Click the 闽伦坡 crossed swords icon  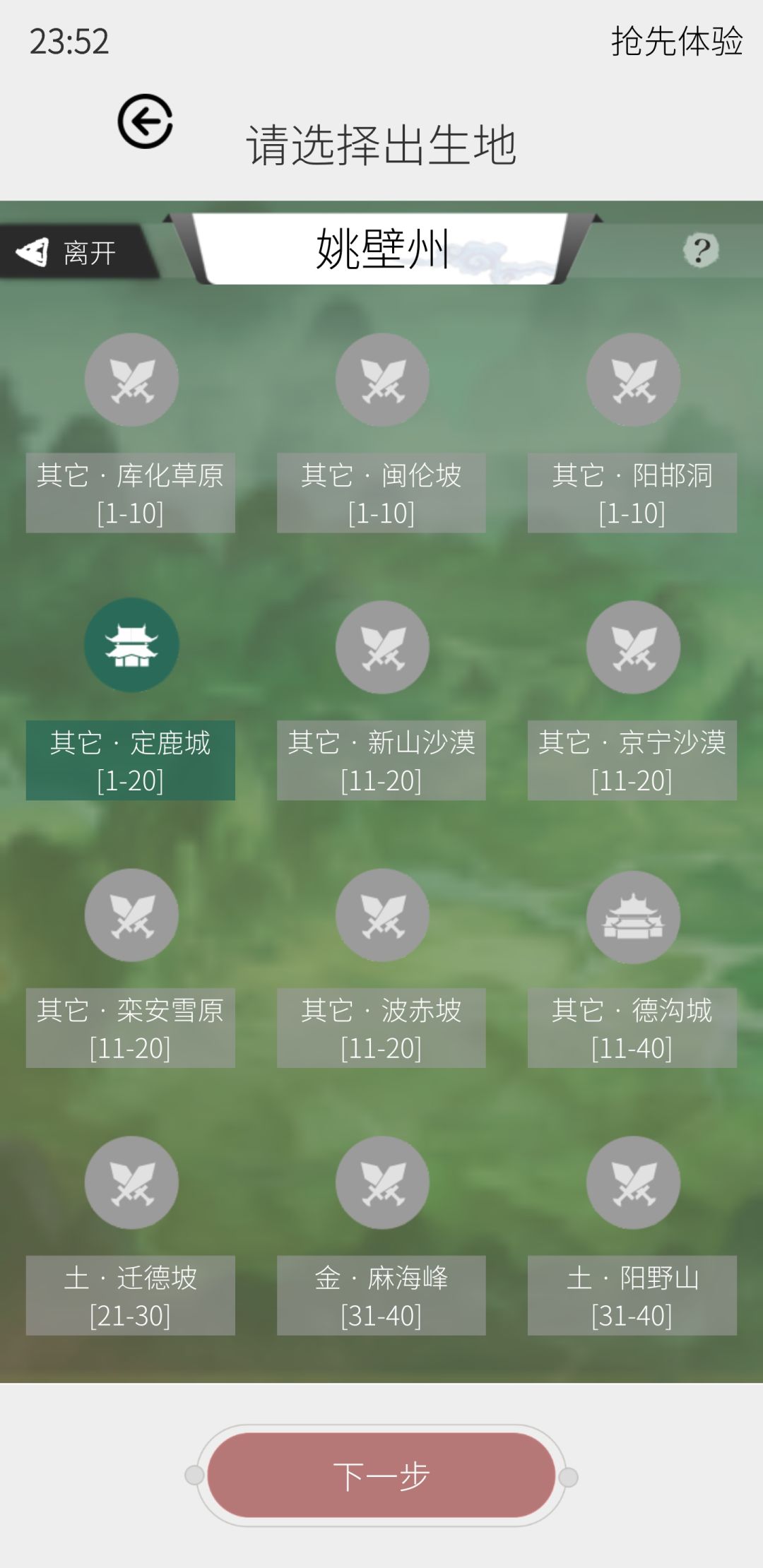(x=381, y=379)
